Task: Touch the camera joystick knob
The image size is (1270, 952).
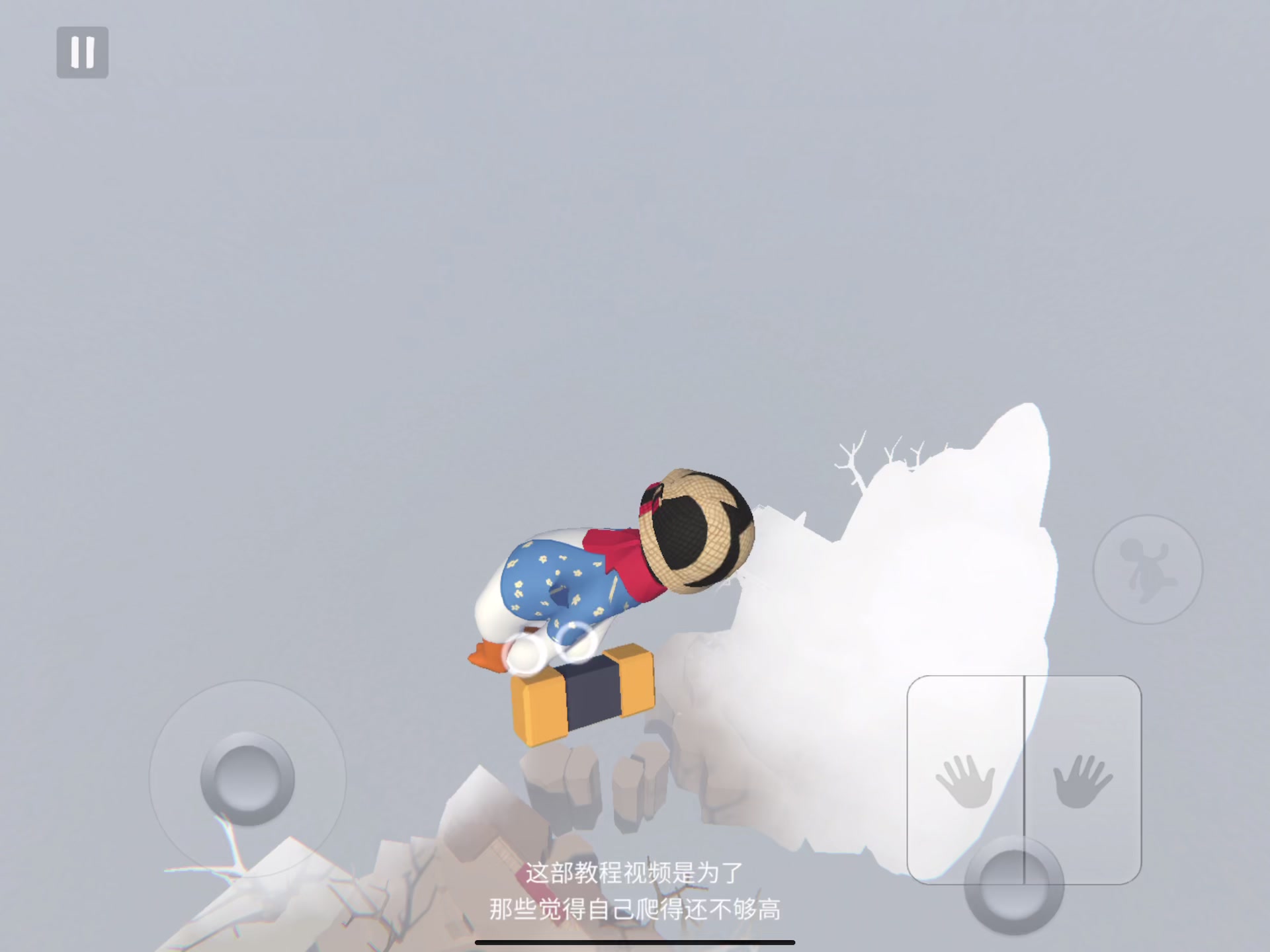Action: (1013, 886)
